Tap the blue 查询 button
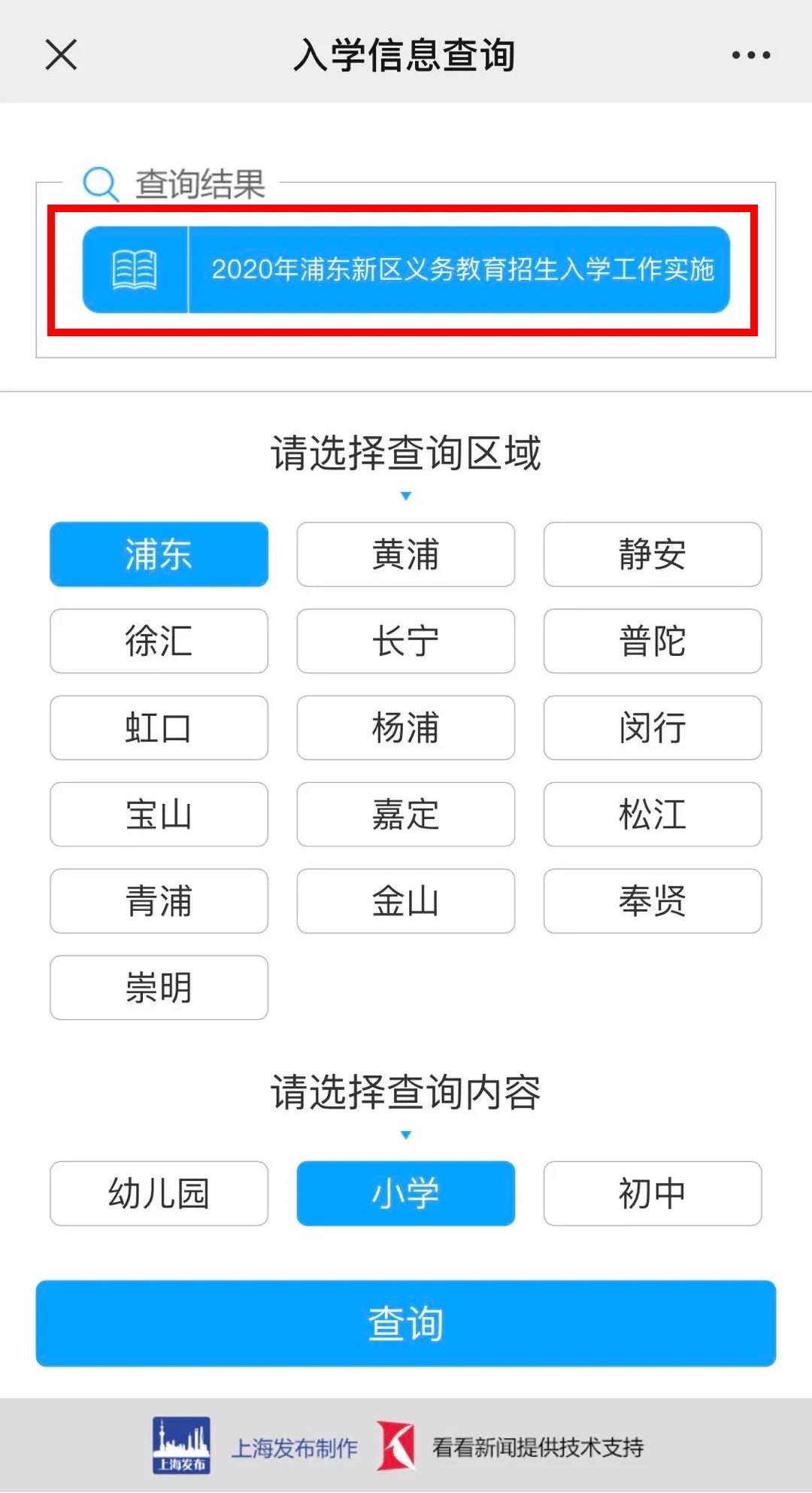This screenshot has height=1493, width=812. click(405, 1323)
